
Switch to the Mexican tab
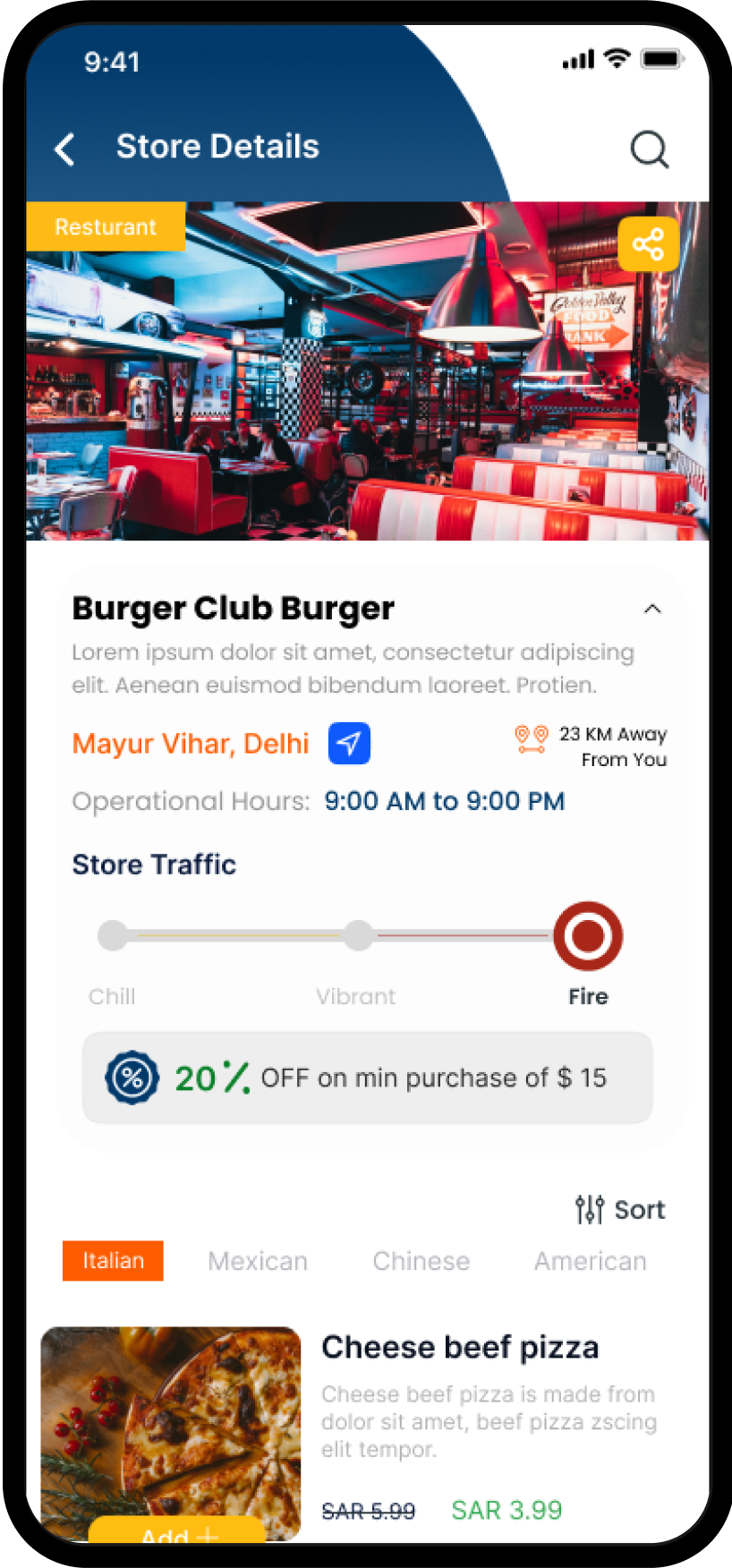click(x=258, y=1261)
